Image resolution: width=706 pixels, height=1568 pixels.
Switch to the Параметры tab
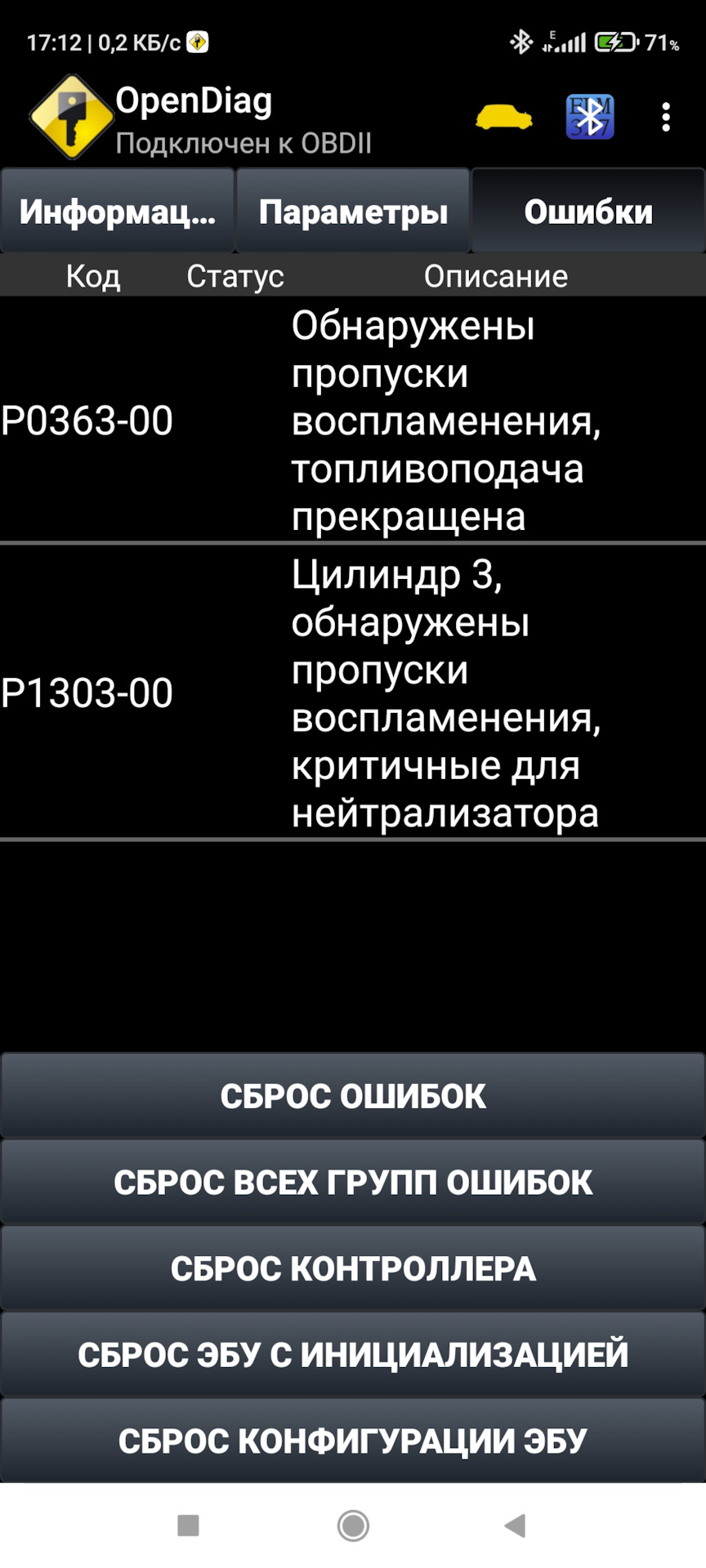coord(353,212)
